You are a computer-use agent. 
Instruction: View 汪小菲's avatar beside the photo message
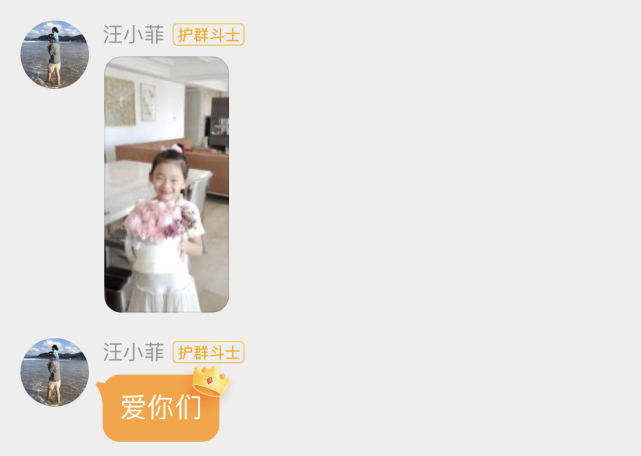55,54
